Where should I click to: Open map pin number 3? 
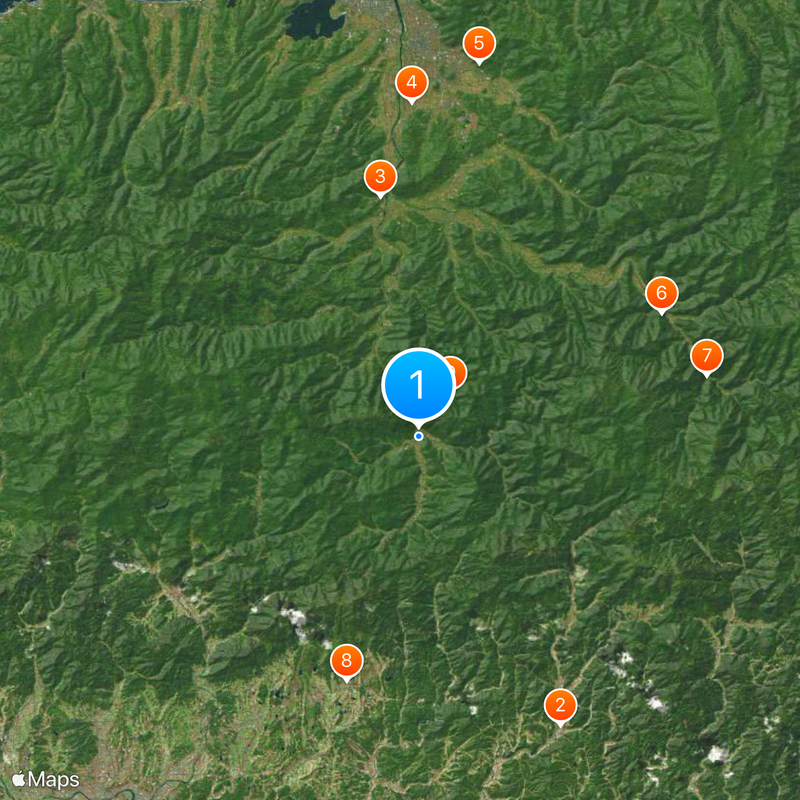coord(380,177)
